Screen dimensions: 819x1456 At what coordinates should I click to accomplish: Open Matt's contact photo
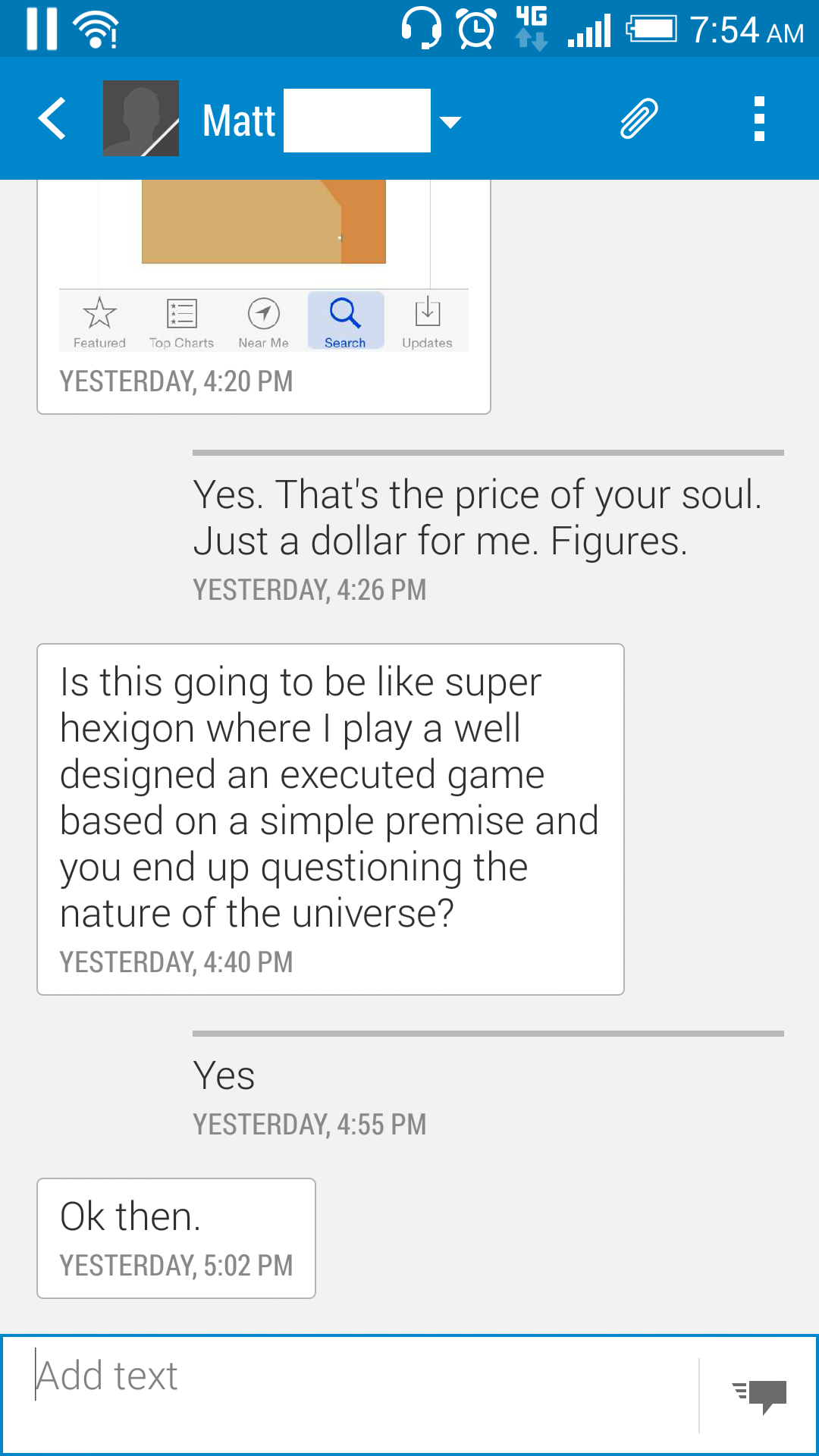pos(141,118)
